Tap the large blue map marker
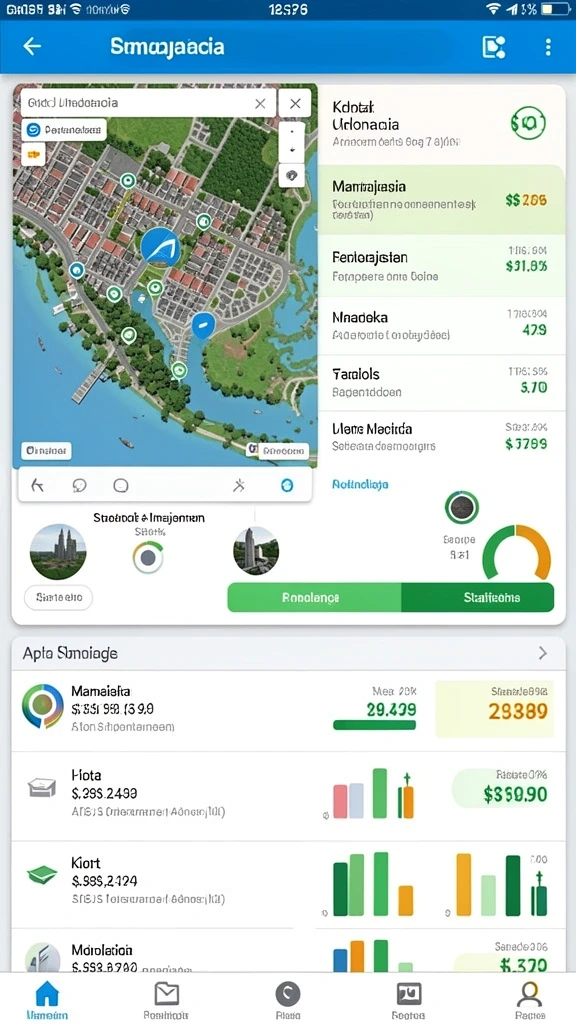This screenshot has width=576, height=1024. (x=160, y=246)
